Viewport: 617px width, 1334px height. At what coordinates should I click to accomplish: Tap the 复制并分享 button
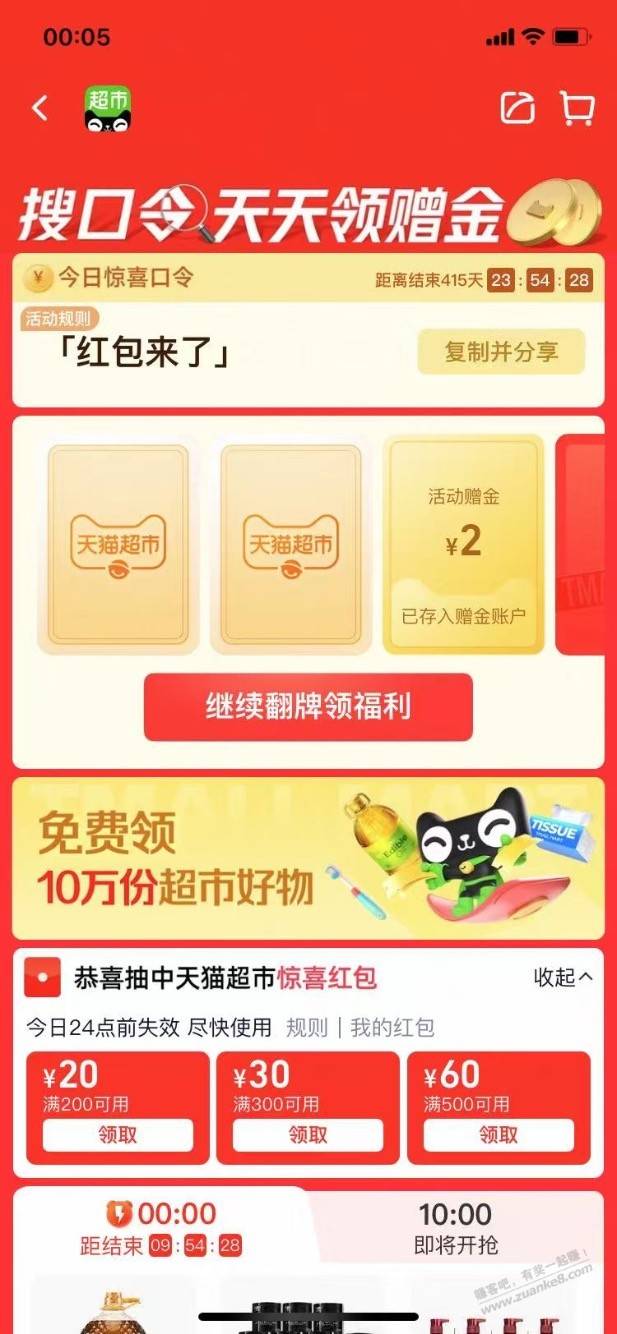501,352
